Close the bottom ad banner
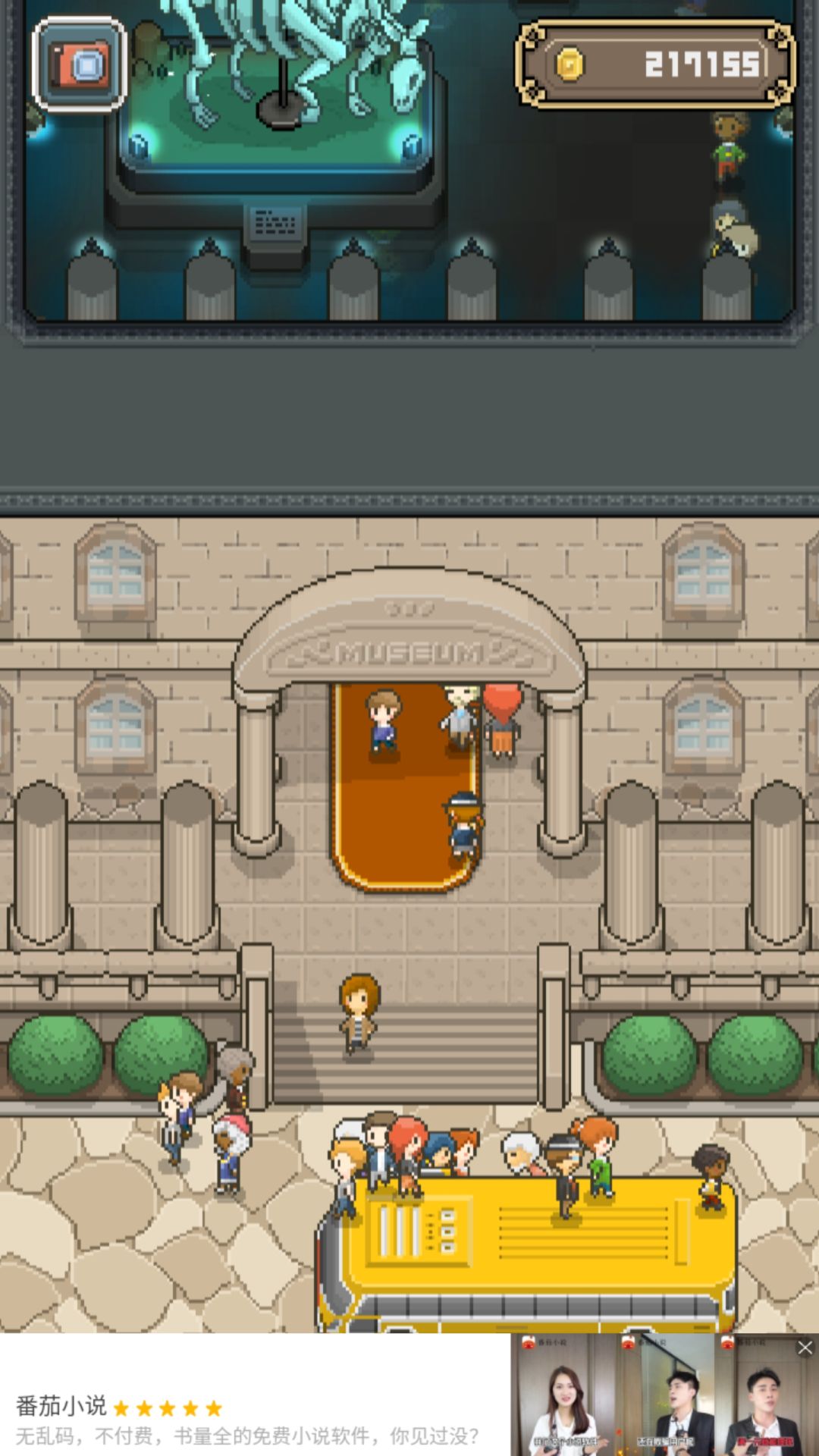The height and width of the screenshot is (1456, 819). pos(805,1348)
